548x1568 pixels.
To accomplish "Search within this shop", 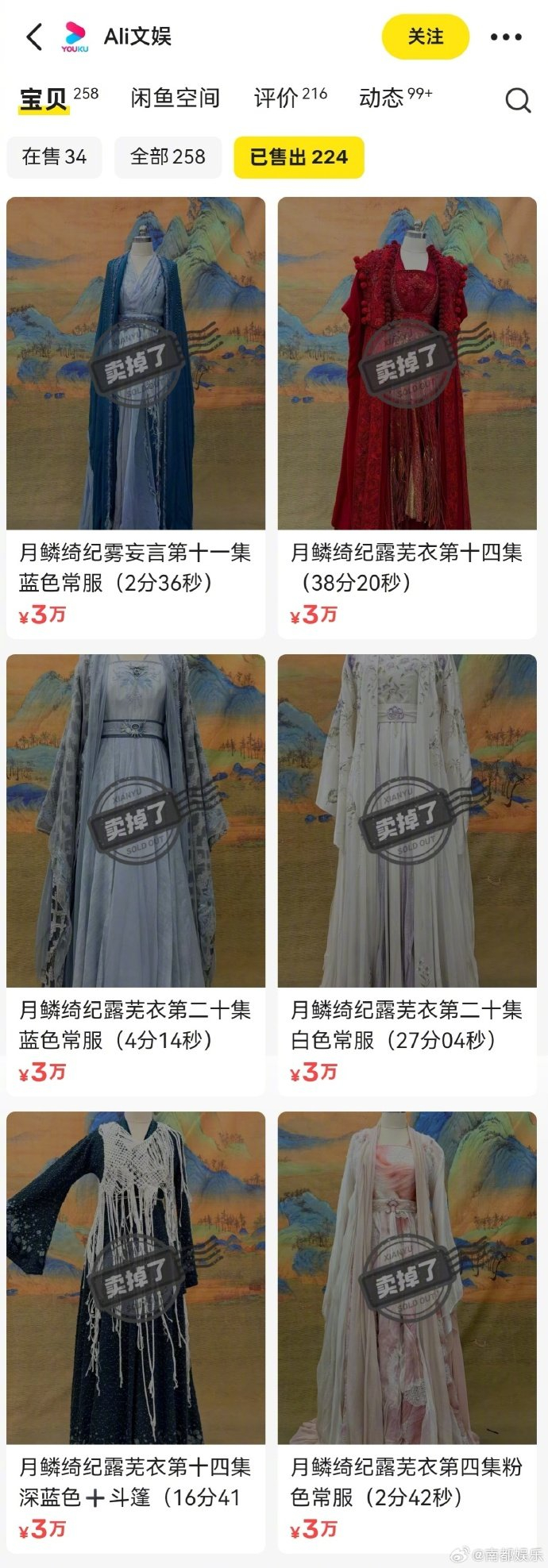I will [518, 100].
